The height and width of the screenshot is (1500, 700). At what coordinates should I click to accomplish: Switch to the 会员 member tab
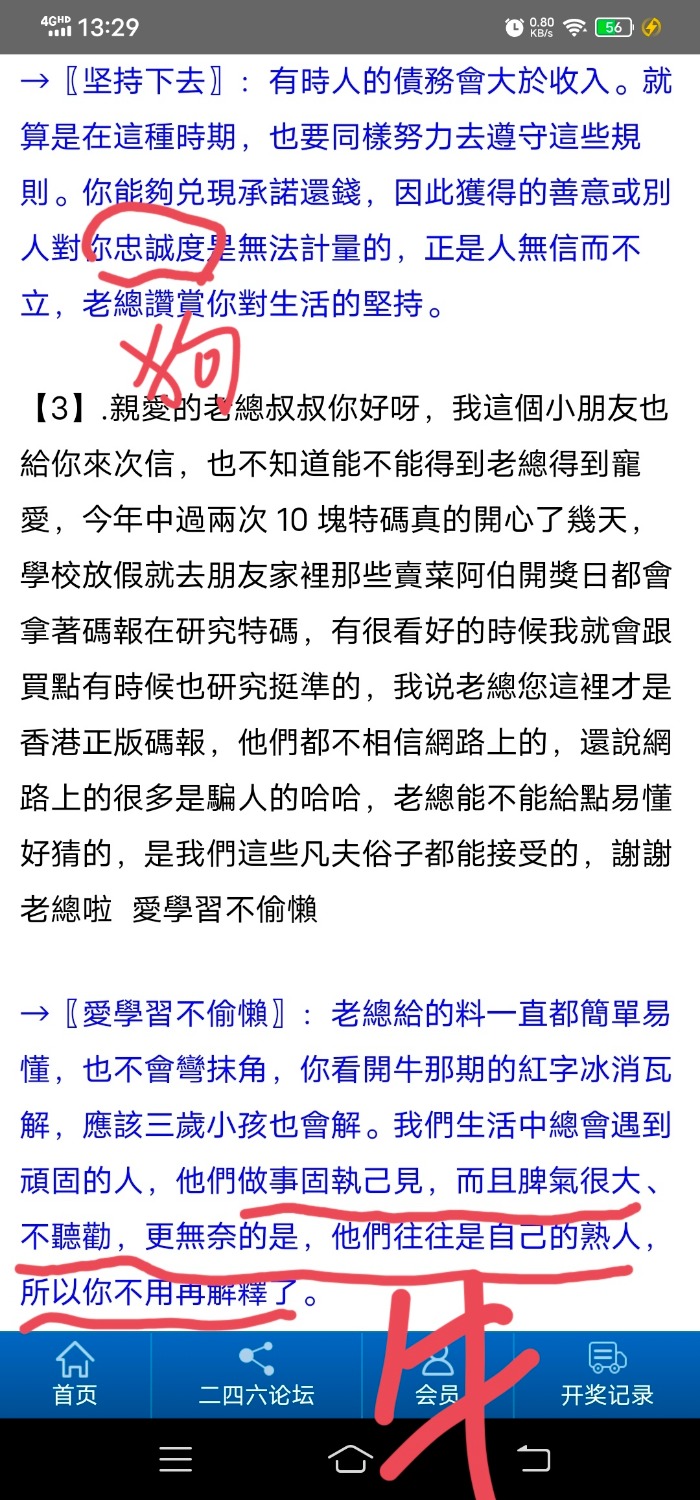click(x=437, y=1374)
